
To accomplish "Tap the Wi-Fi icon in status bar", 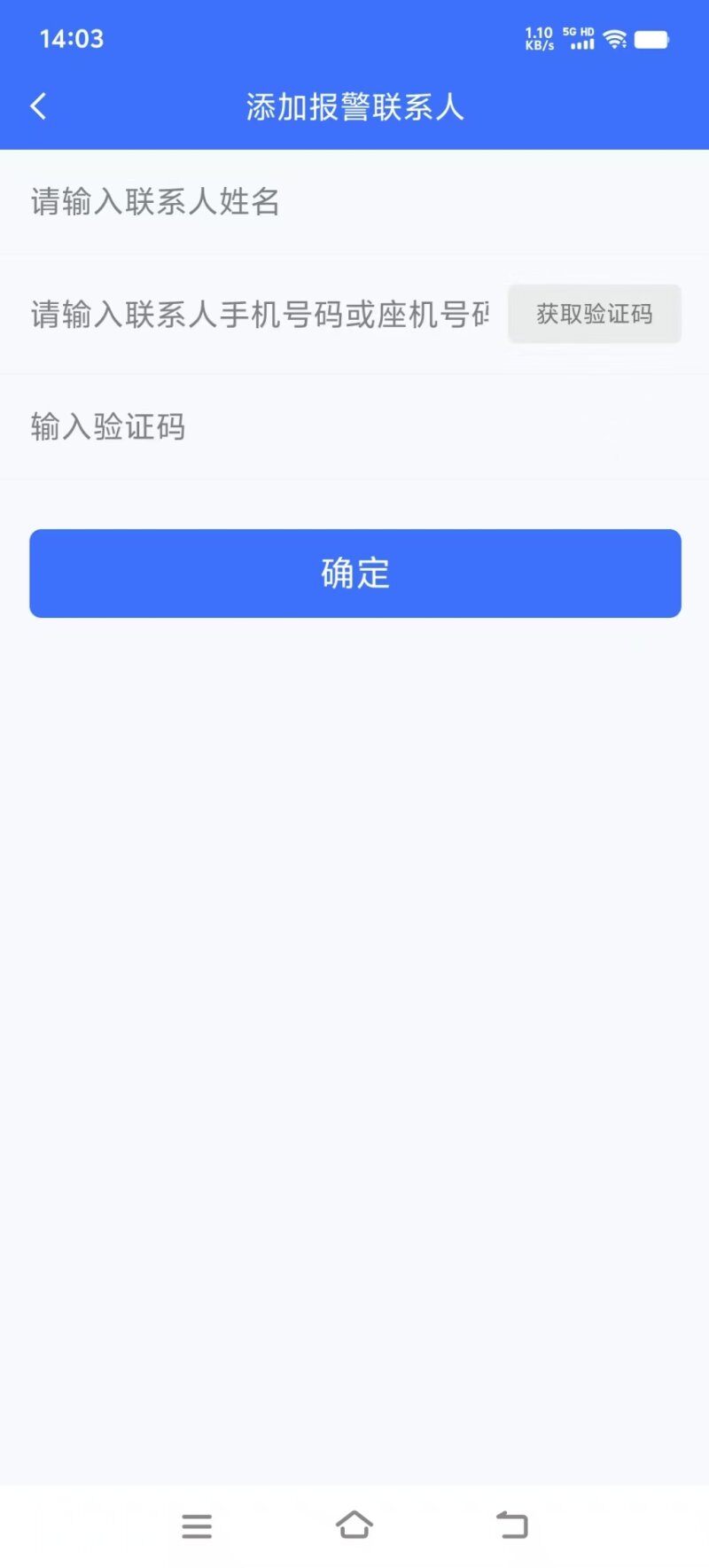I will [617, 40].
